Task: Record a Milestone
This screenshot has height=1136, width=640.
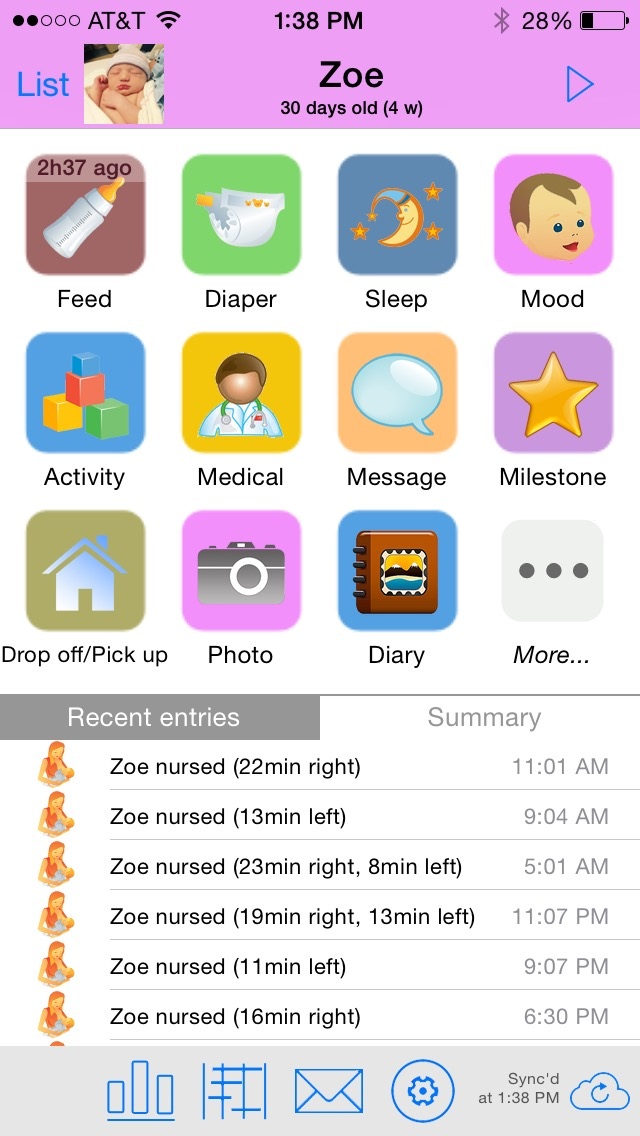Action: click(x=553, y=393)
